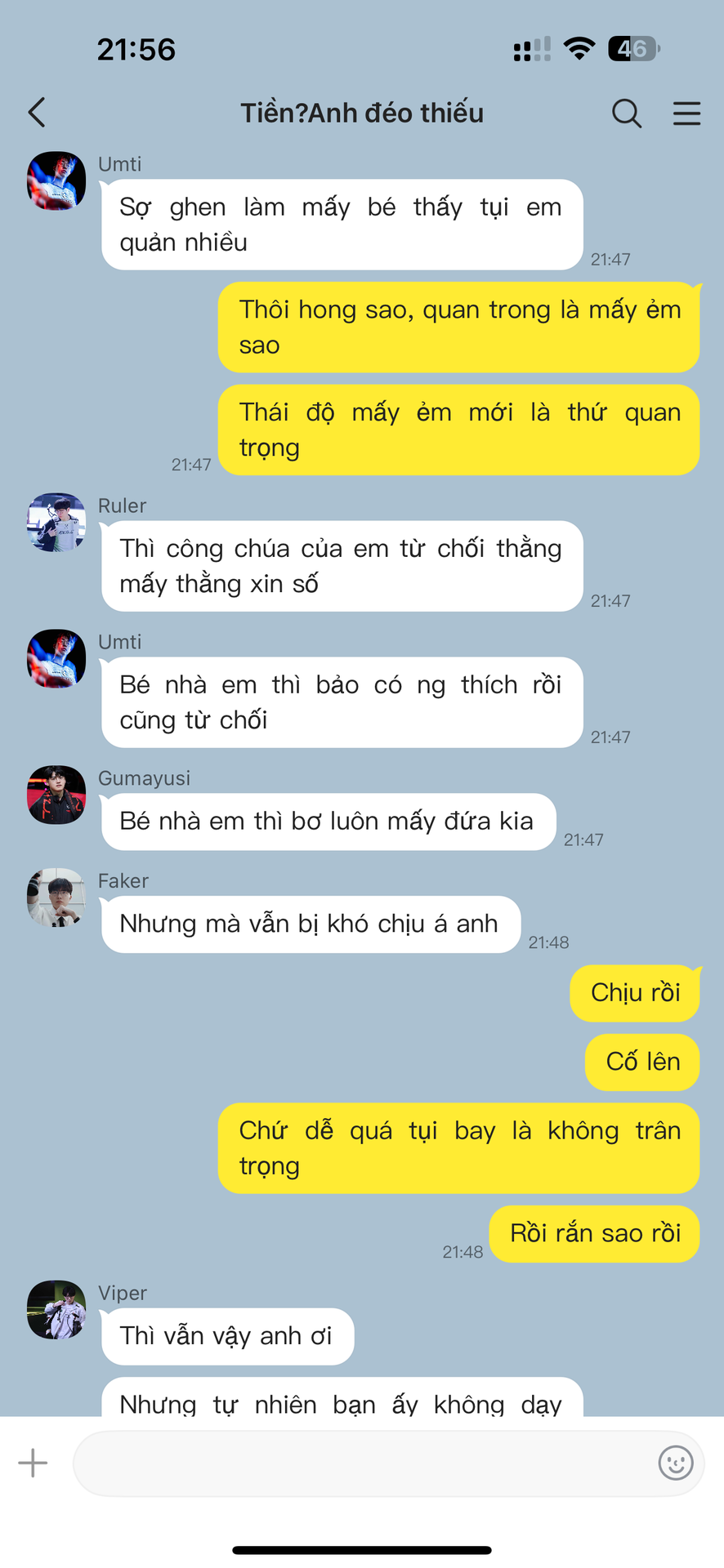View Ruler's profile picture
The width and height of the screenshot is (724, 1568).
[56, 522]
